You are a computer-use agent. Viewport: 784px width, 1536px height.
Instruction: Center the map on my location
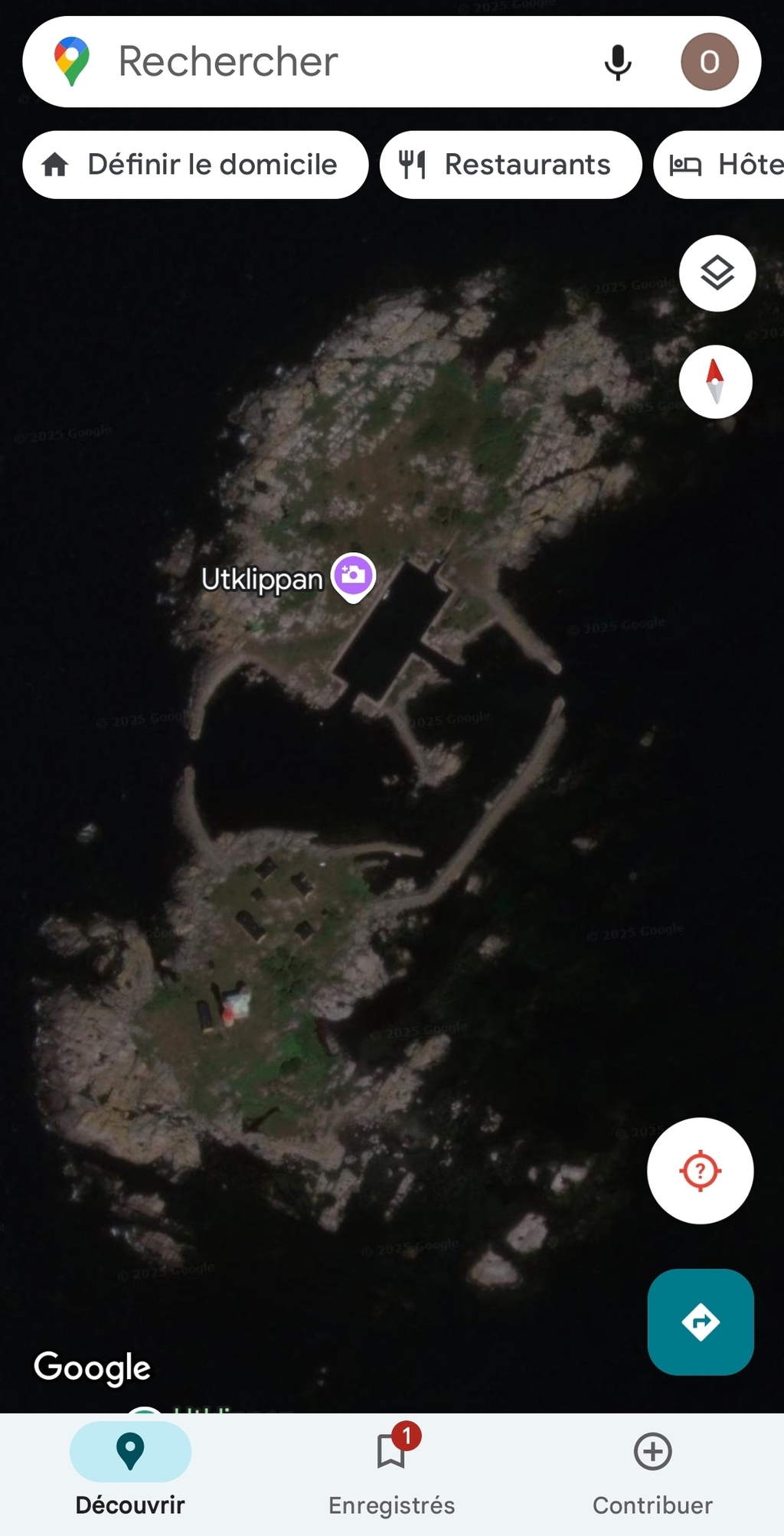[700, 1171]
